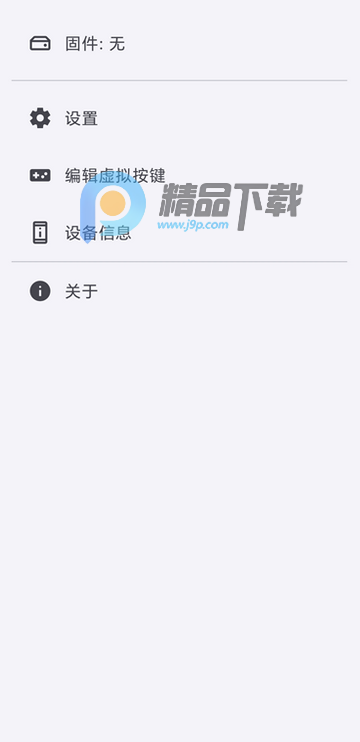Open 编辑虚拟按键 to edit virtual keys
The width and height of the screenshot is (360, 742).
[x=180, y=176]
